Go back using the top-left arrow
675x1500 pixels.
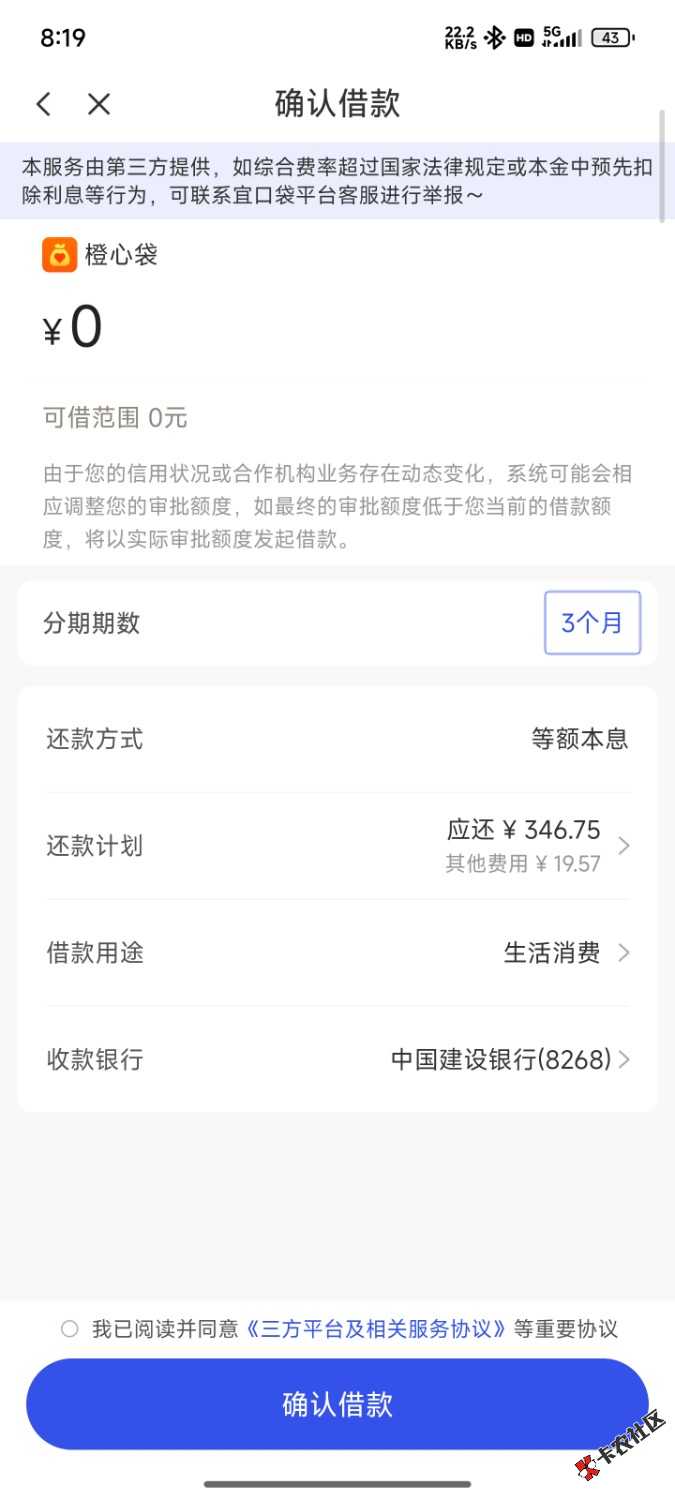(x=43, y=104)
